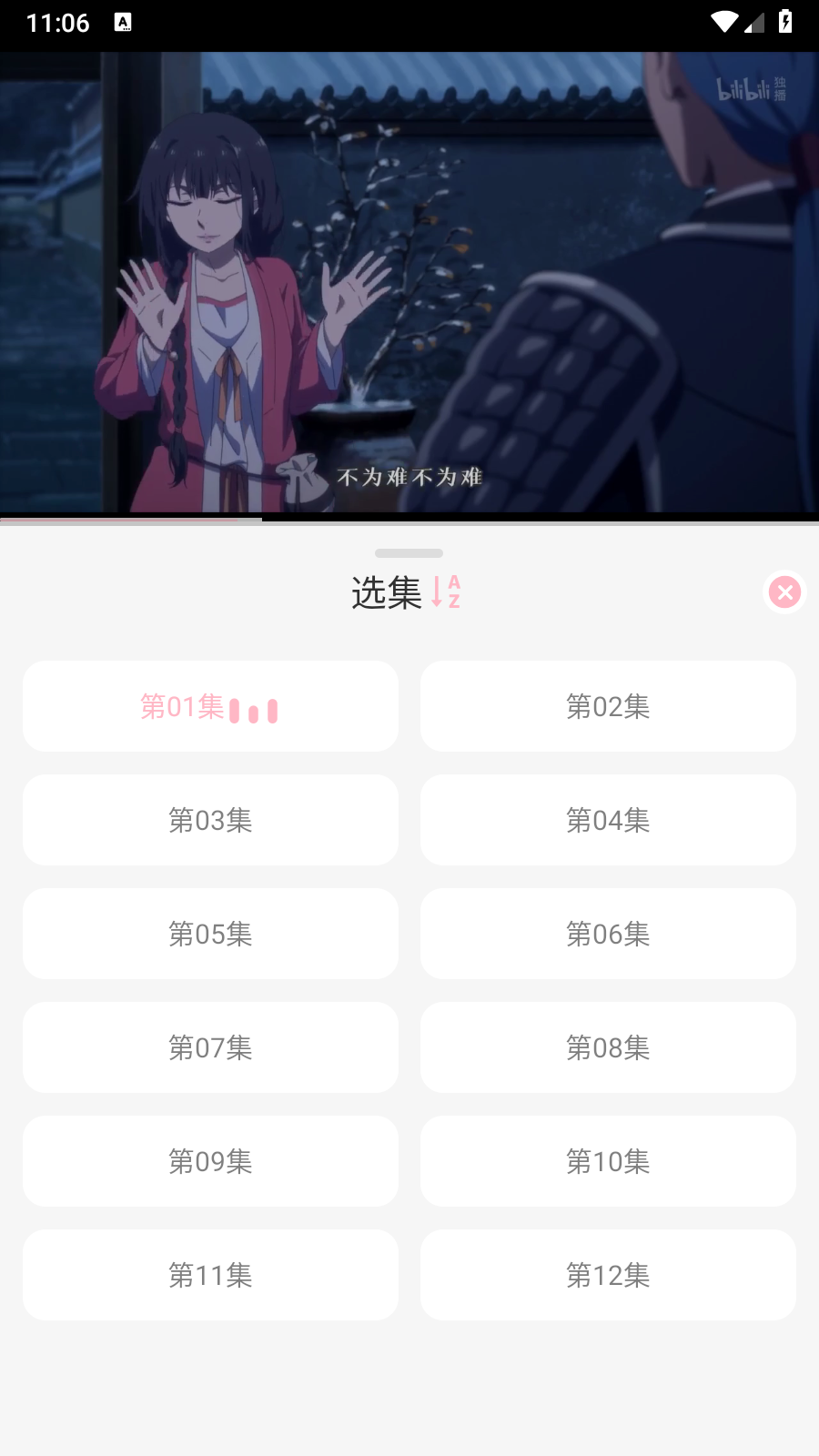819x1456 pixels.
Task: Choose episode 第12集
Action: [608, 1275]
